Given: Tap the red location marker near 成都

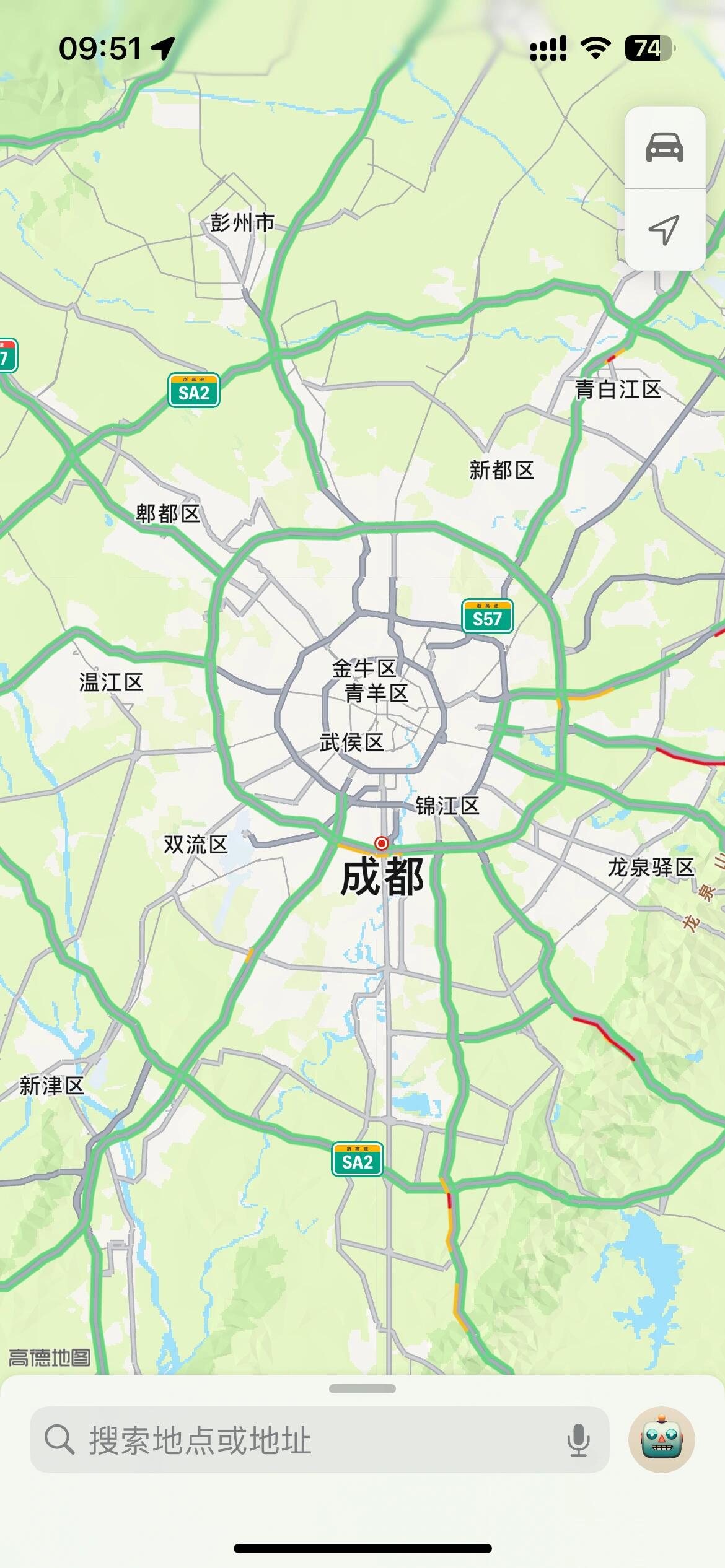Looking at the screenshot, I should point(382,842).
